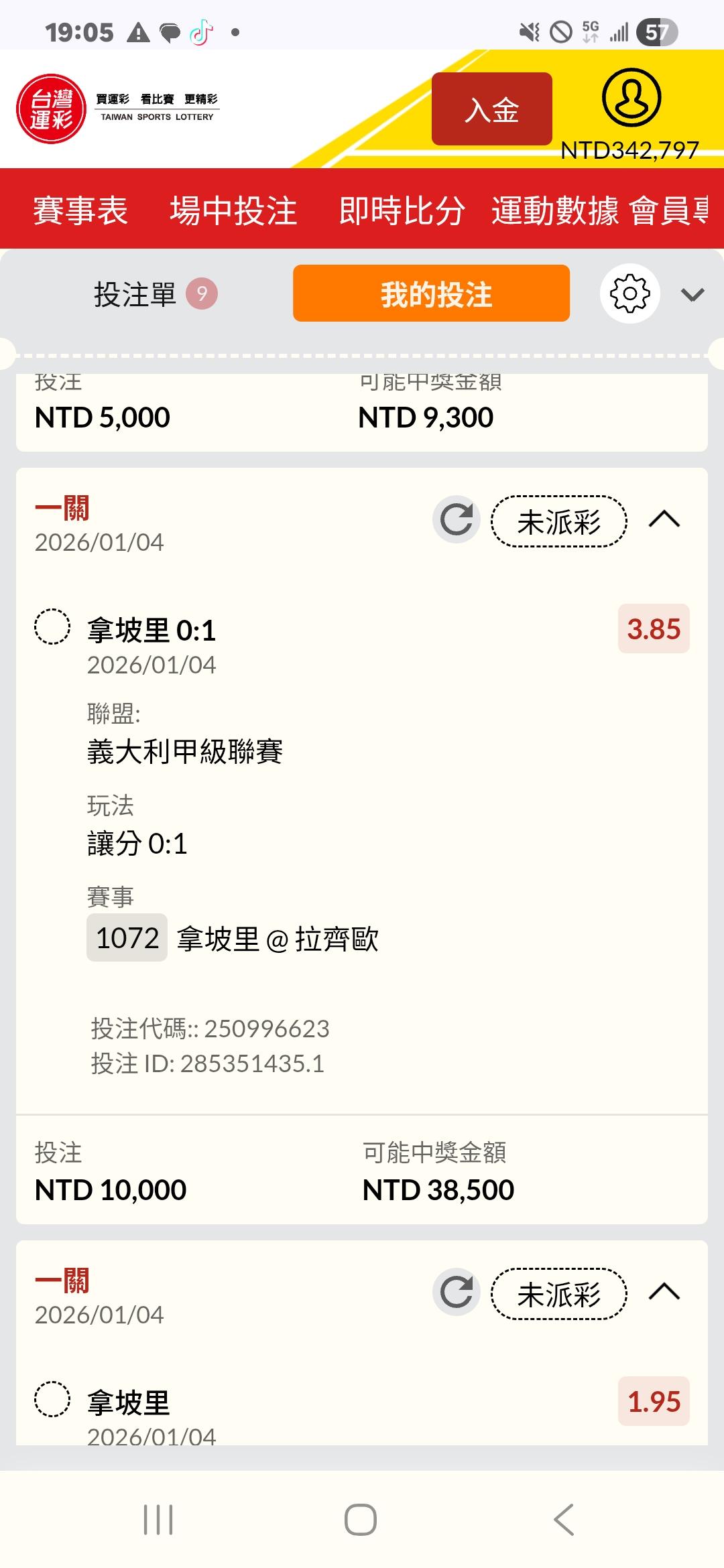Tap the 入金 deposit button
The width and height of the screenshot is (724, 1568).
pyautogui.click(x=491, y=109)
